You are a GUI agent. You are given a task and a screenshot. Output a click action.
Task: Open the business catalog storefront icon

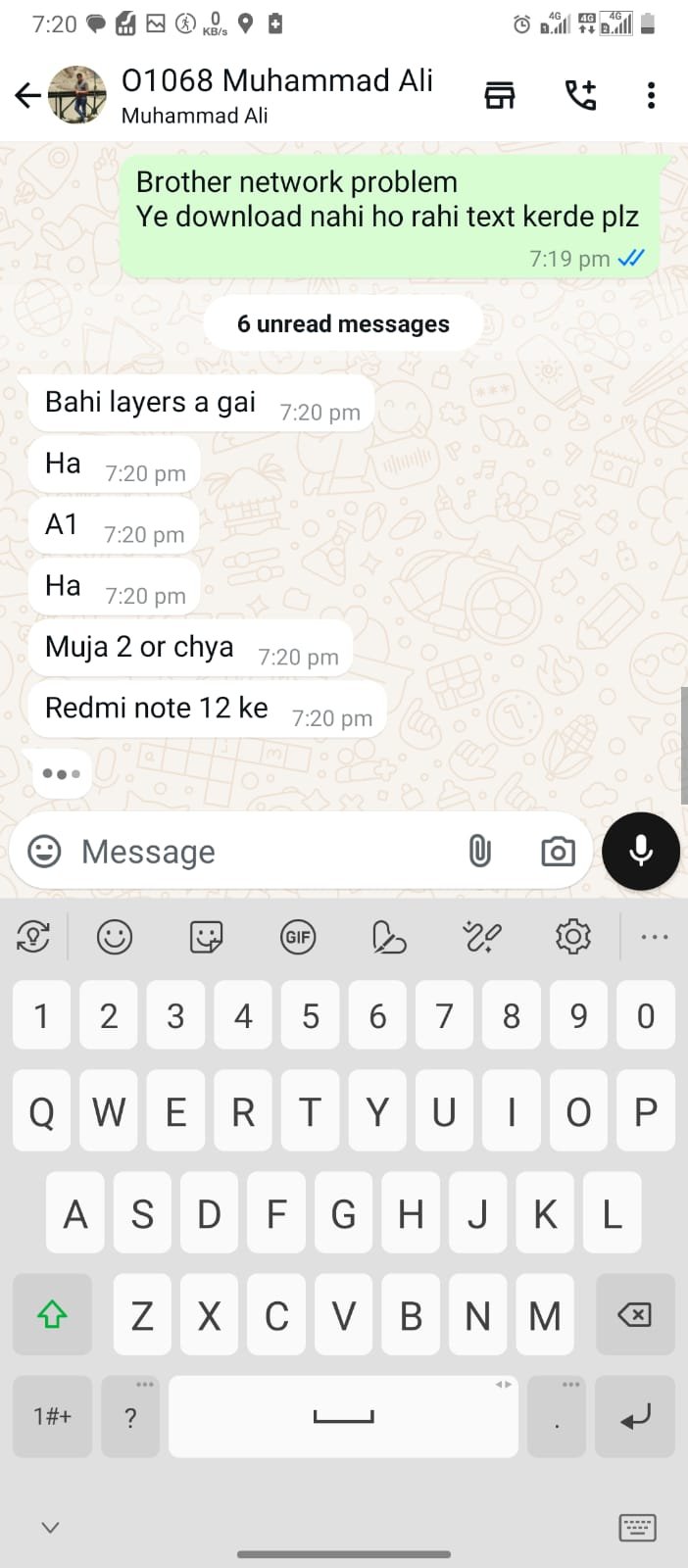point(500,95)
